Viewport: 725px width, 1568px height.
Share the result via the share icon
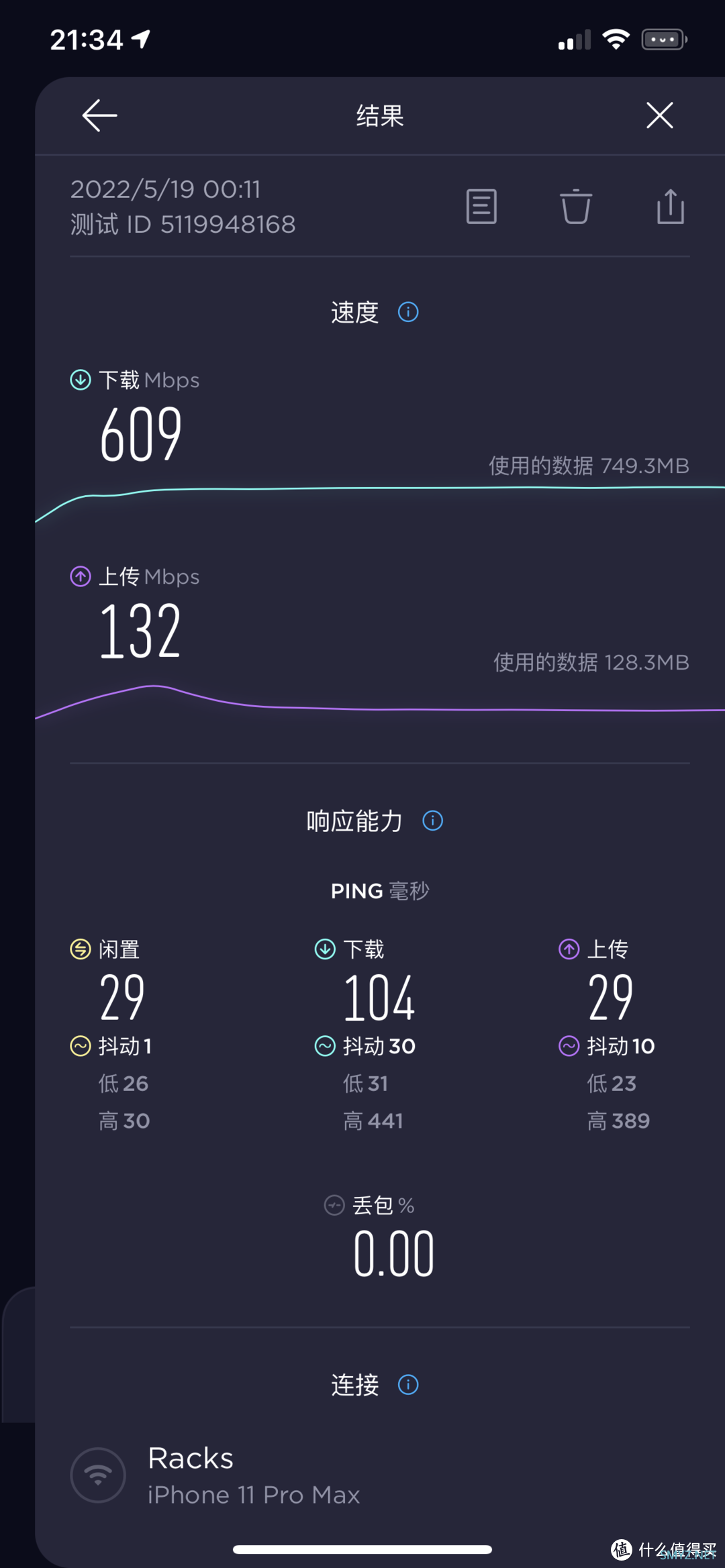669,207
